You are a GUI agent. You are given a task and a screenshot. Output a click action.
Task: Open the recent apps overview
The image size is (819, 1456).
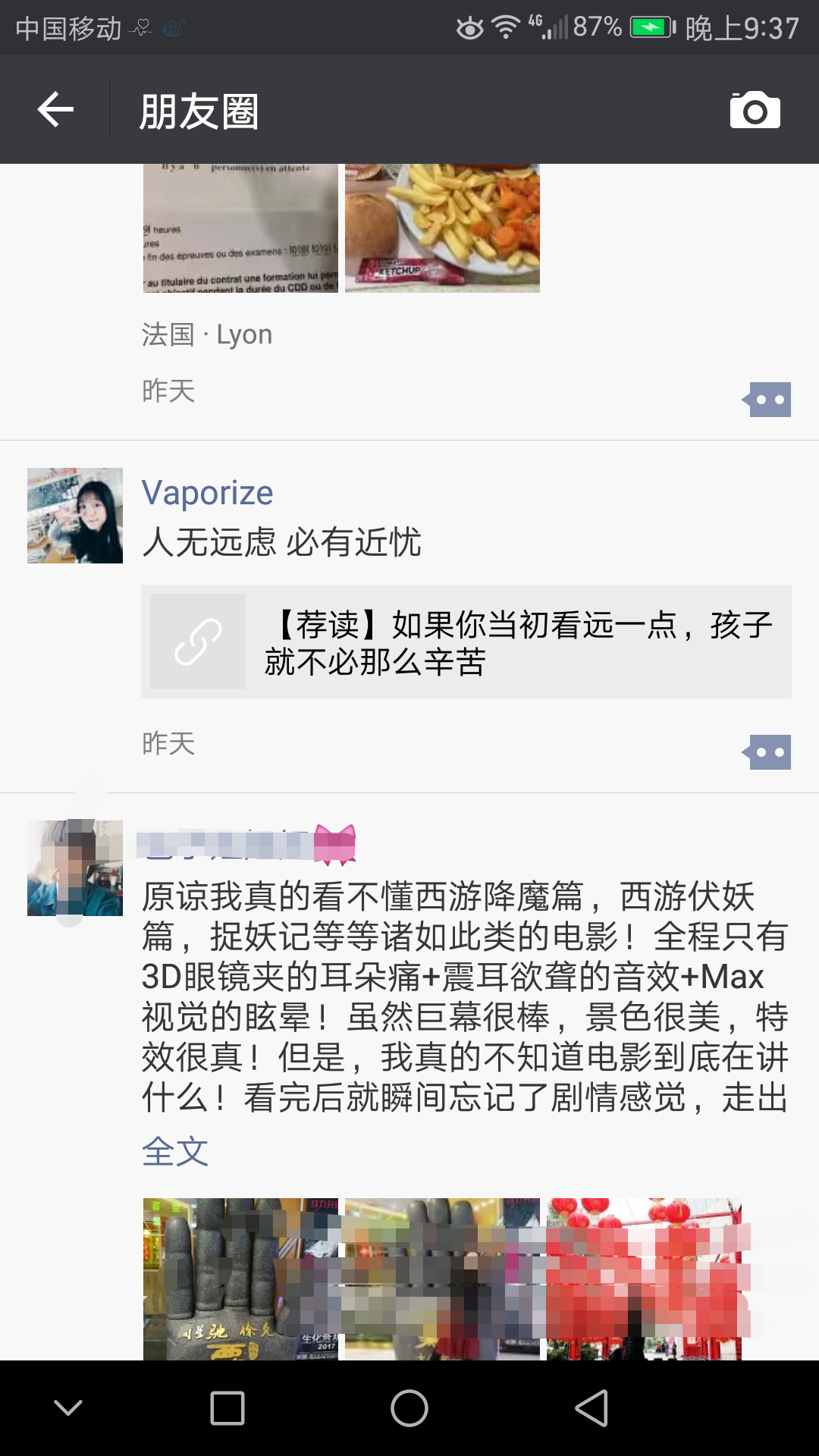click(227, 1408)
